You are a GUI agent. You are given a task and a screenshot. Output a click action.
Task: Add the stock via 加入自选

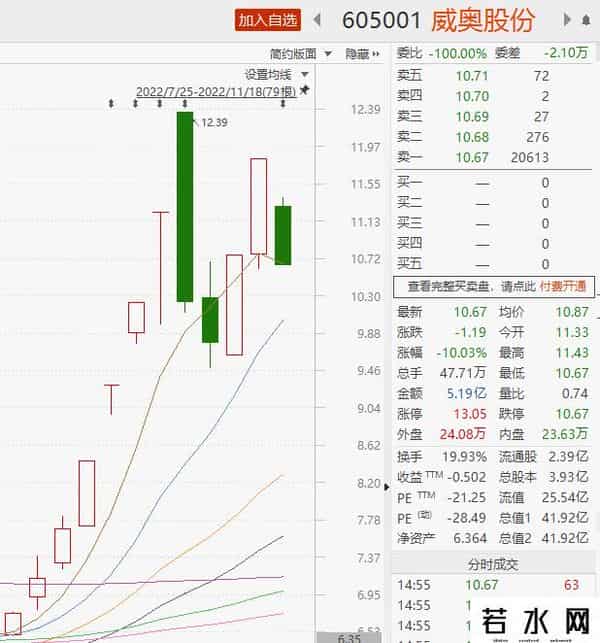[268, 19]
